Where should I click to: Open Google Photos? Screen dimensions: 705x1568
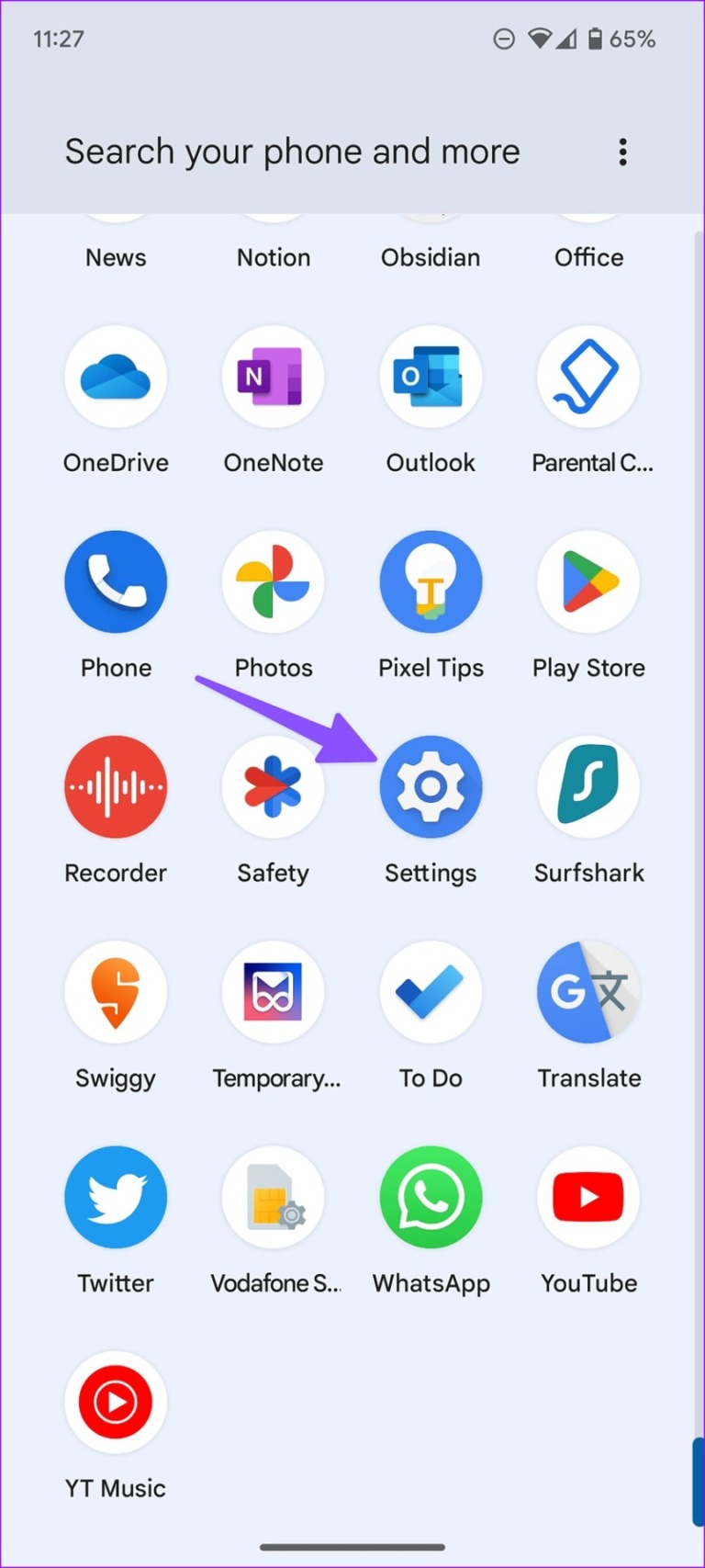point(273,581)
